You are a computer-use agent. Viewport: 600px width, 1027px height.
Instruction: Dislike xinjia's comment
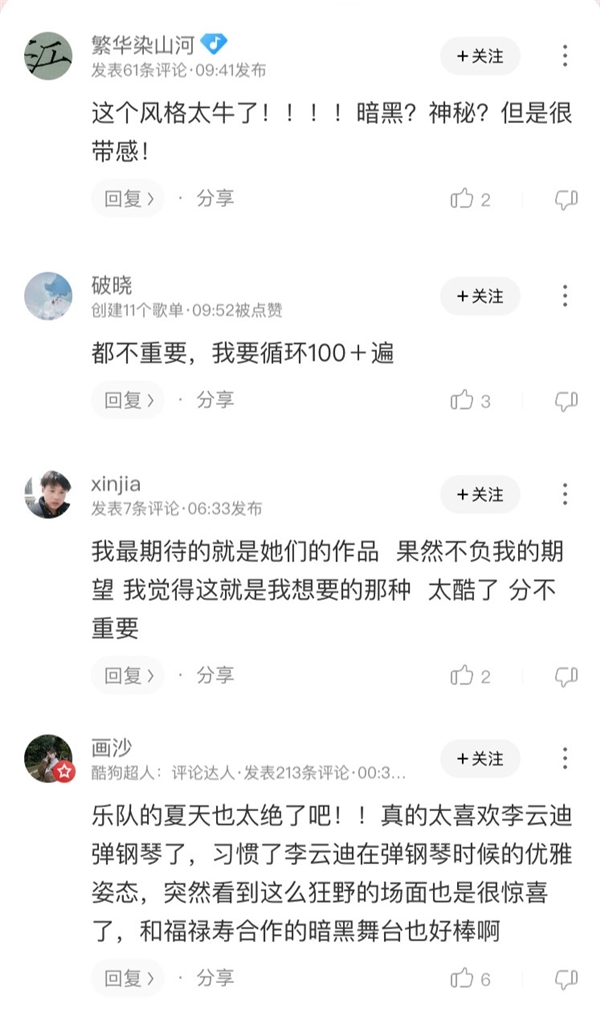click(x=566, y=676)
